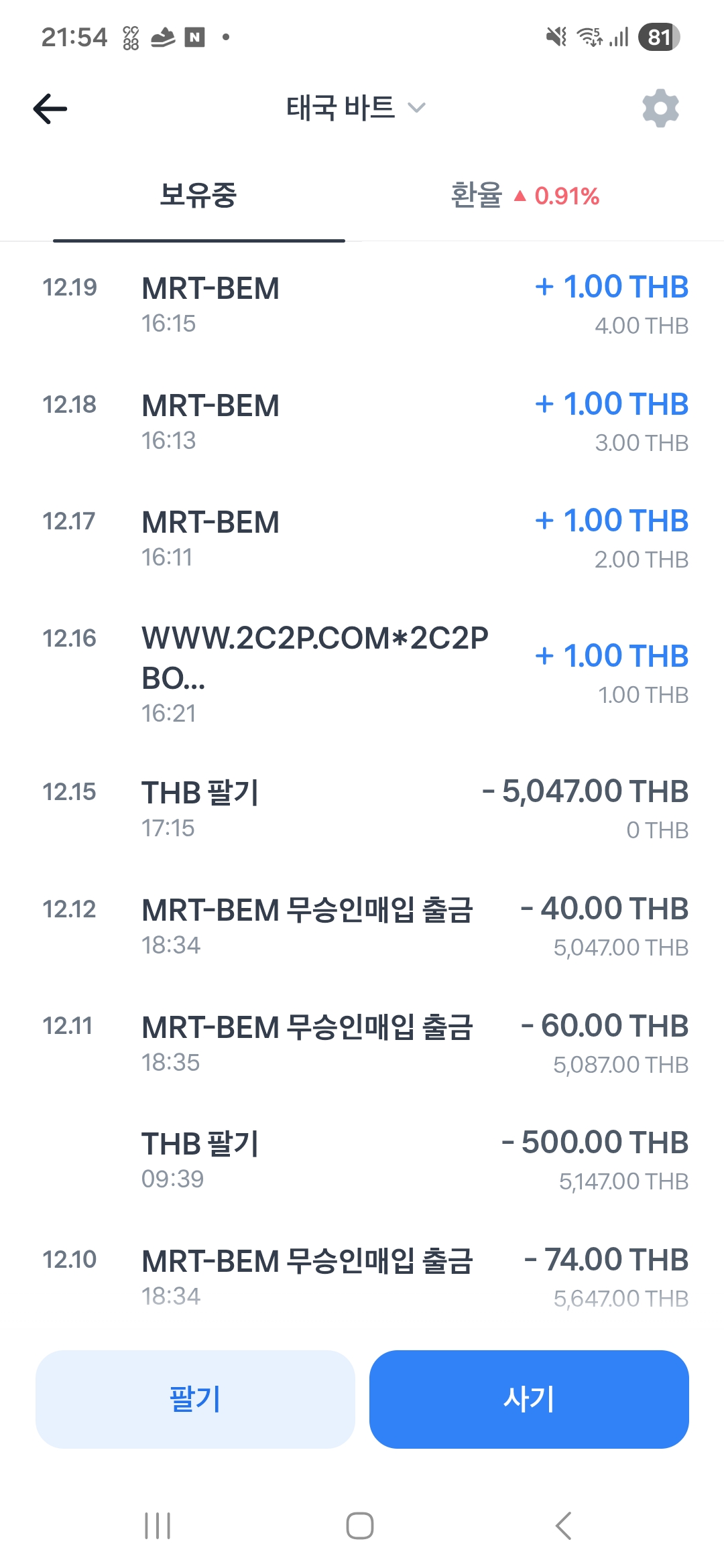Go back using the arrow icon
724x1568 pixels.
pyautogui.click(x=50, y=109)
